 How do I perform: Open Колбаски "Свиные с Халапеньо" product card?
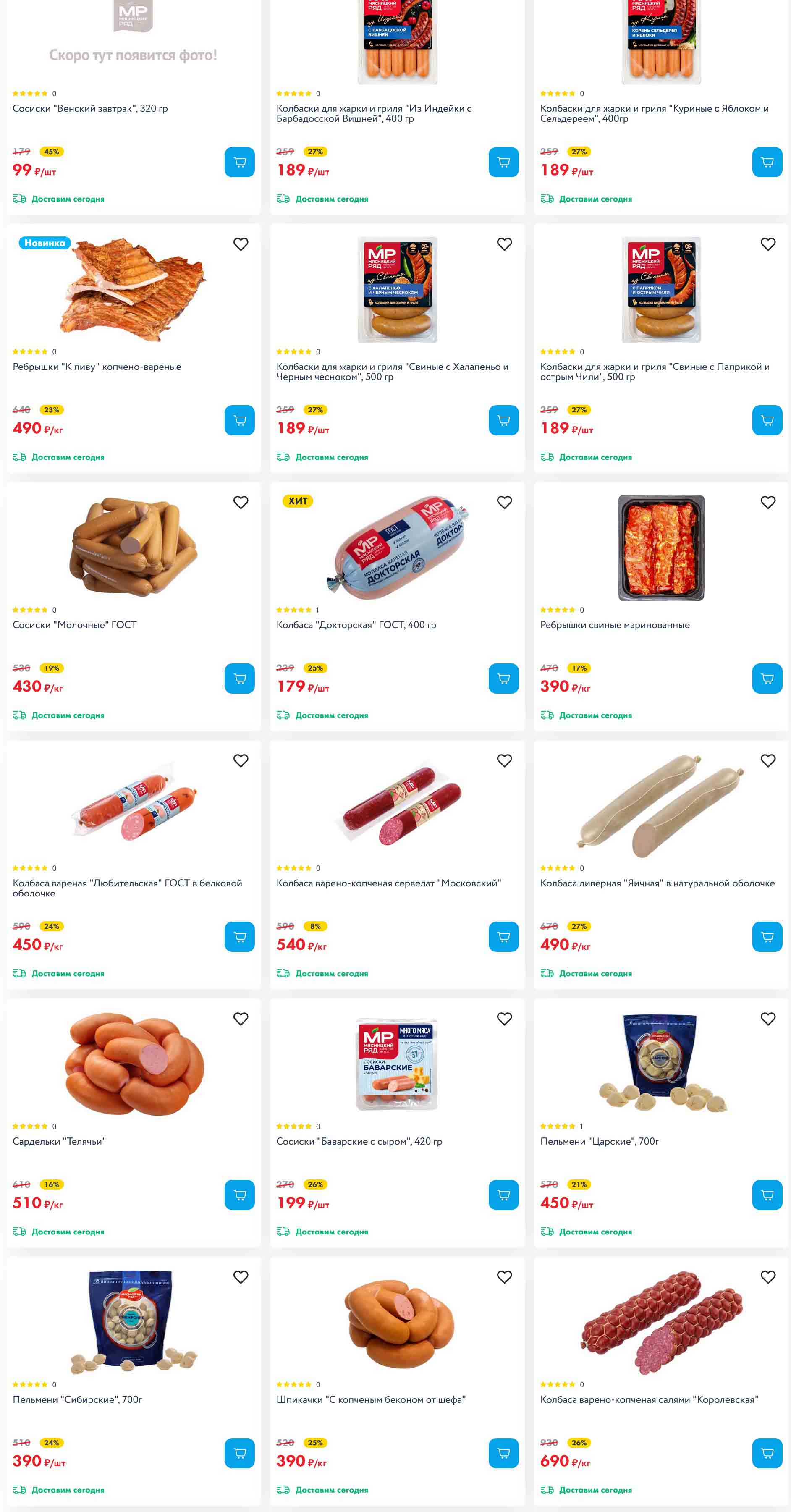(392, 371)
